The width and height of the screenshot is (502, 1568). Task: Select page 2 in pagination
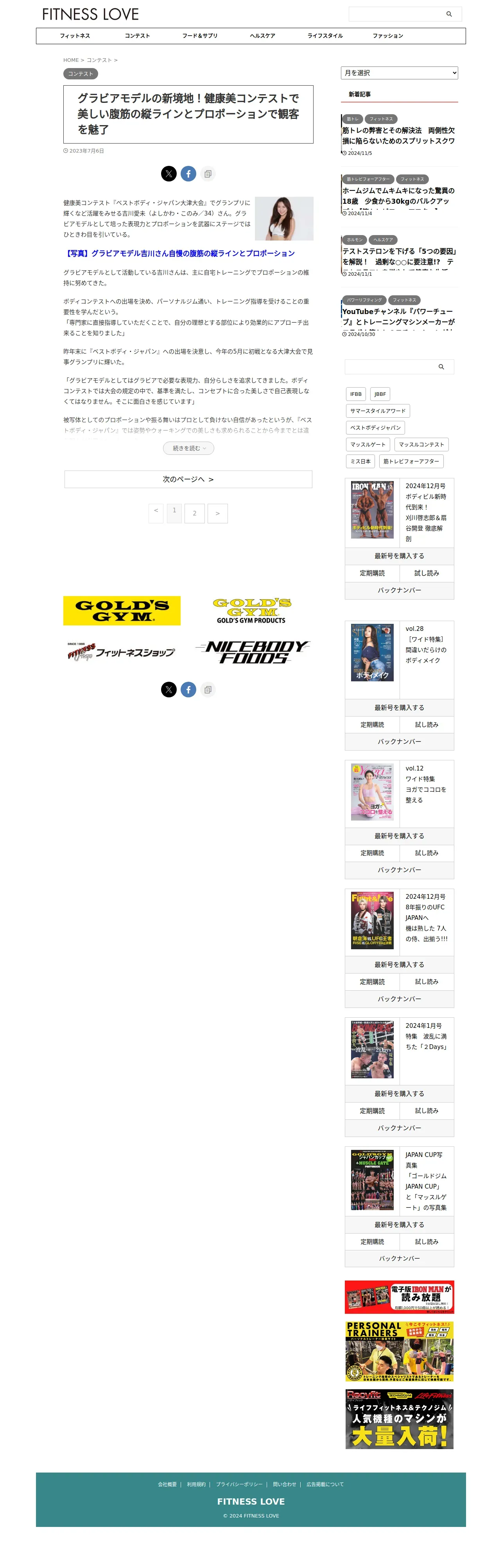click(195, 513)
